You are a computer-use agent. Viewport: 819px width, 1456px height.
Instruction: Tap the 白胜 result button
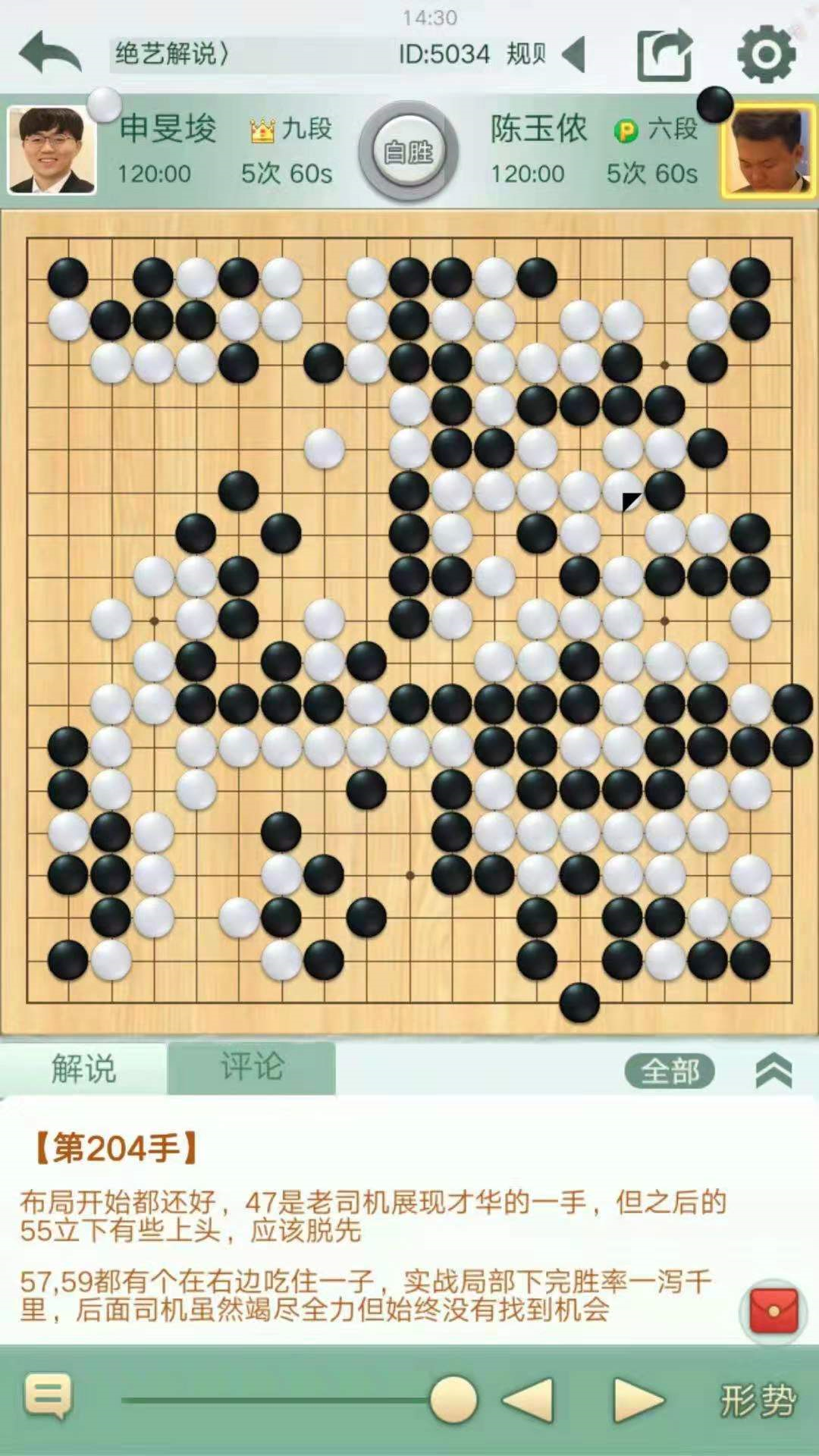coord(408,152)
